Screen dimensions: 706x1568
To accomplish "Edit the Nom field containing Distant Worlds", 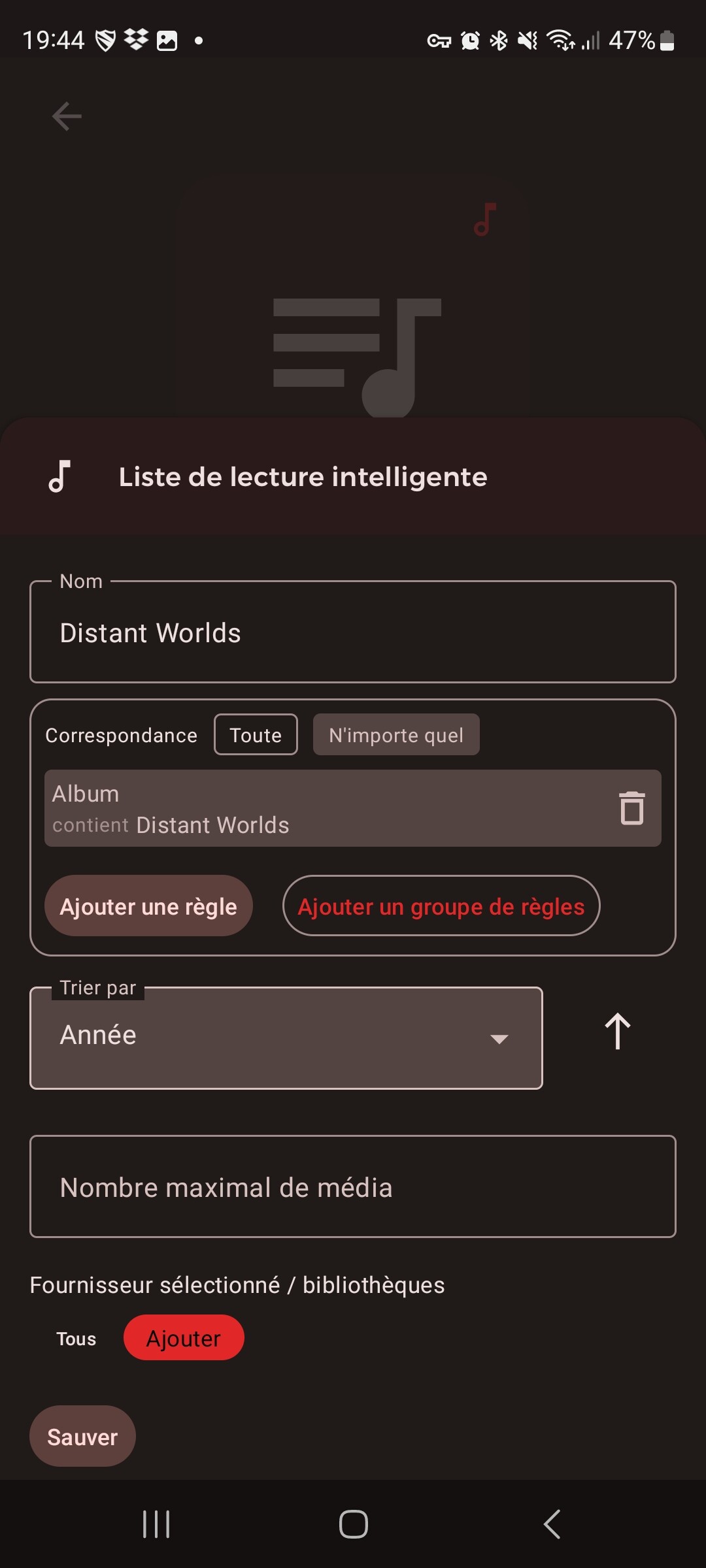I will pyautogui.click(x=353, y=632).
